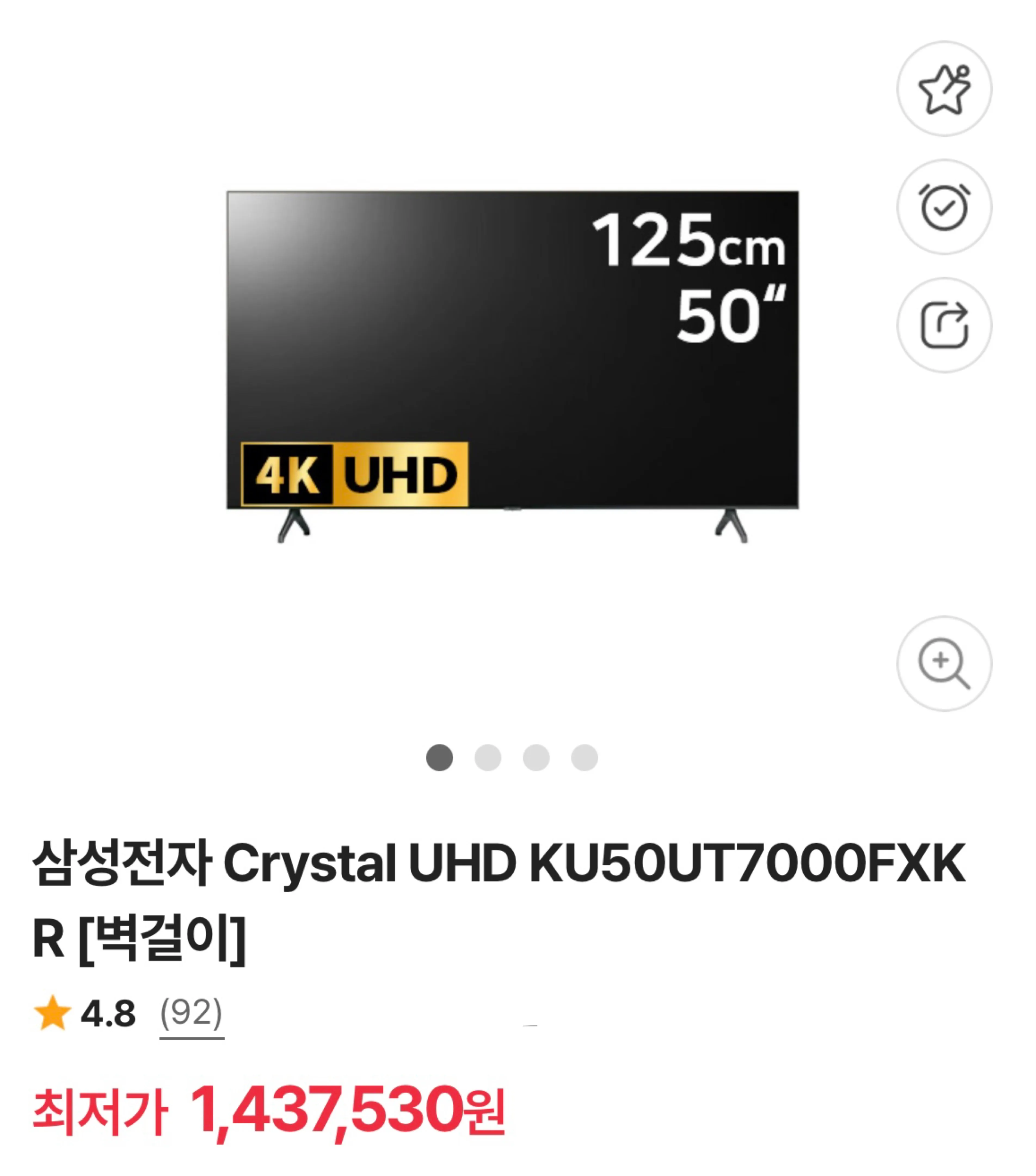Enlarge the product image with magnifier
Screen dimensions: 1036x1176
(x=944, y=663)
